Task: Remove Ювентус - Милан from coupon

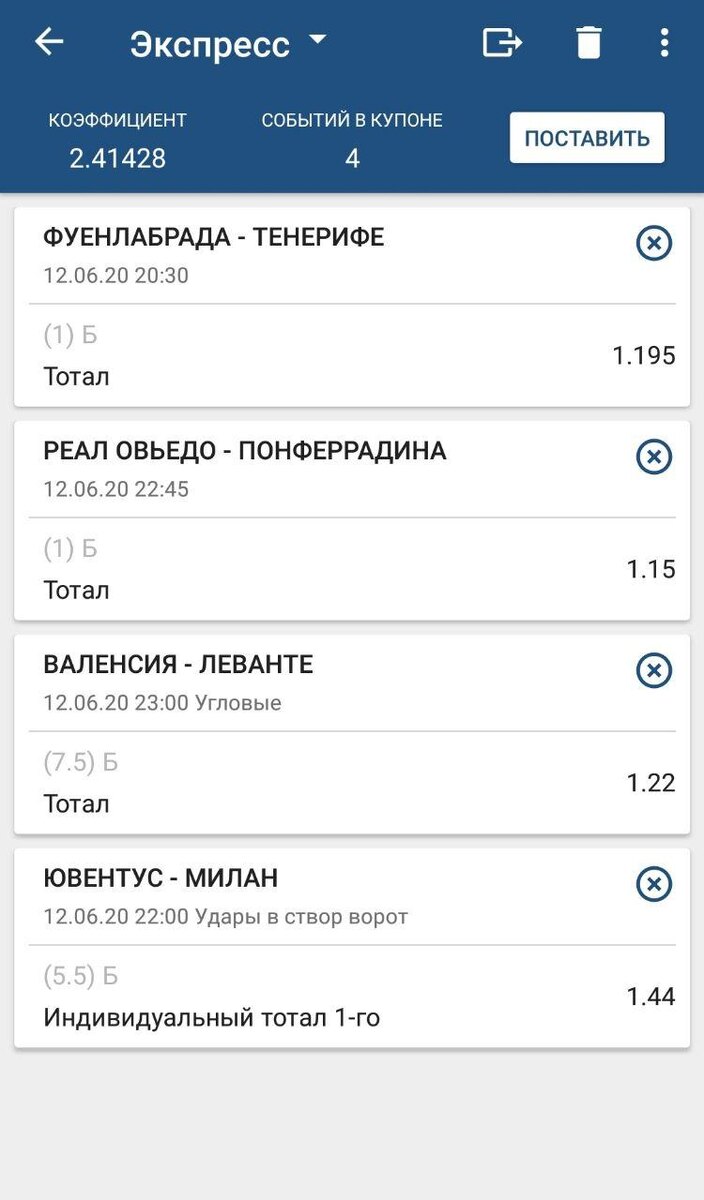Action: [654, 884]
